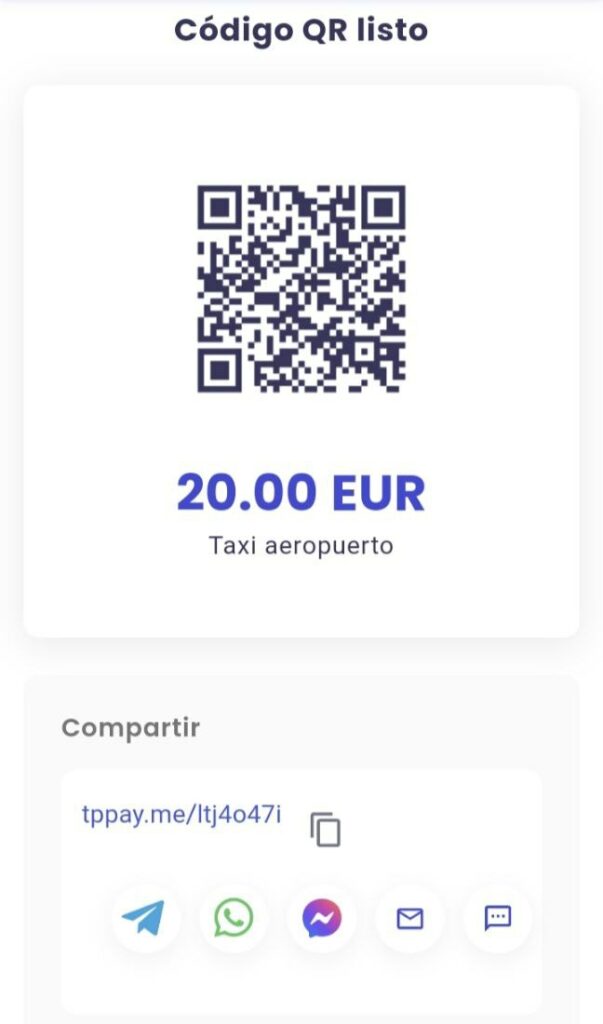Viewport: 603px width, 1024px height.
Task: Share the payment link on WhatsApp
Action: (x=233, y=918)
